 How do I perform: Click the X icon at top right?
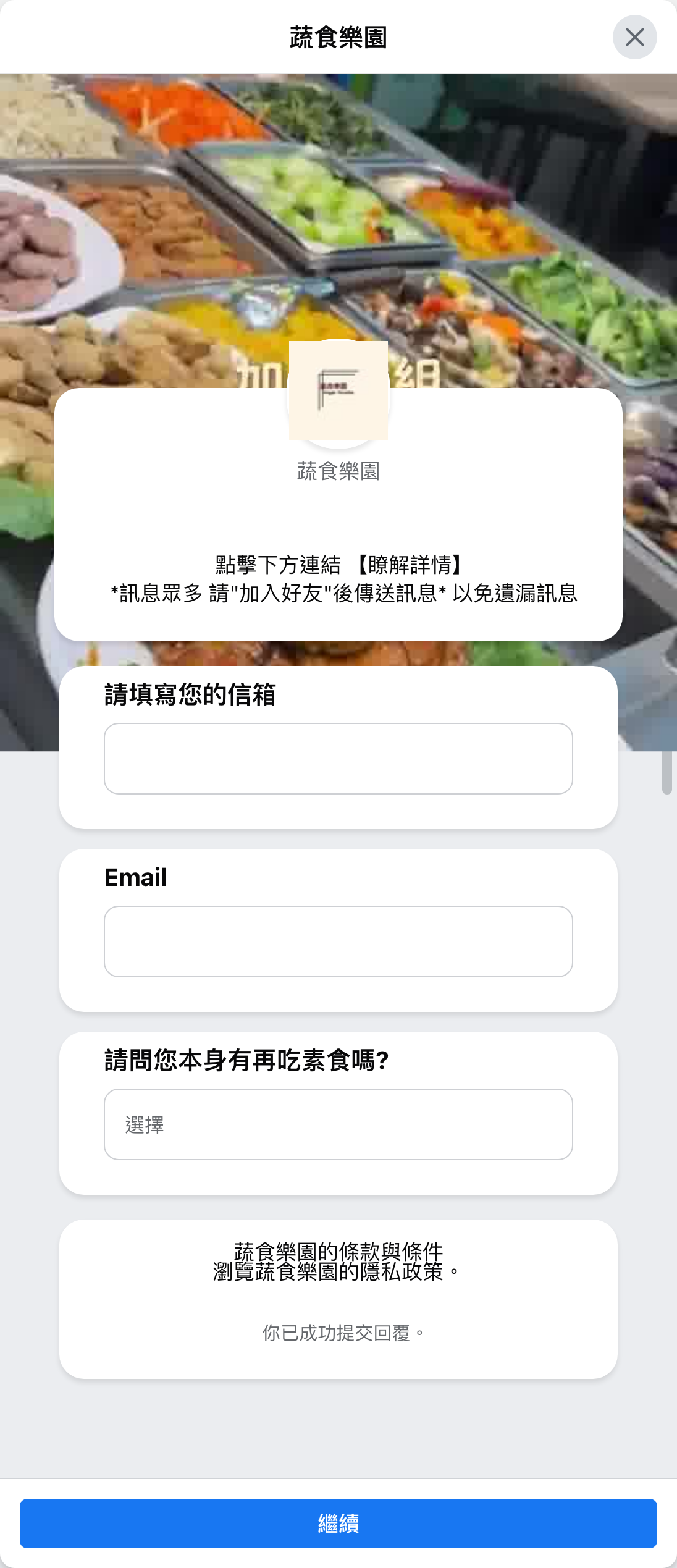tap(635, 38)
